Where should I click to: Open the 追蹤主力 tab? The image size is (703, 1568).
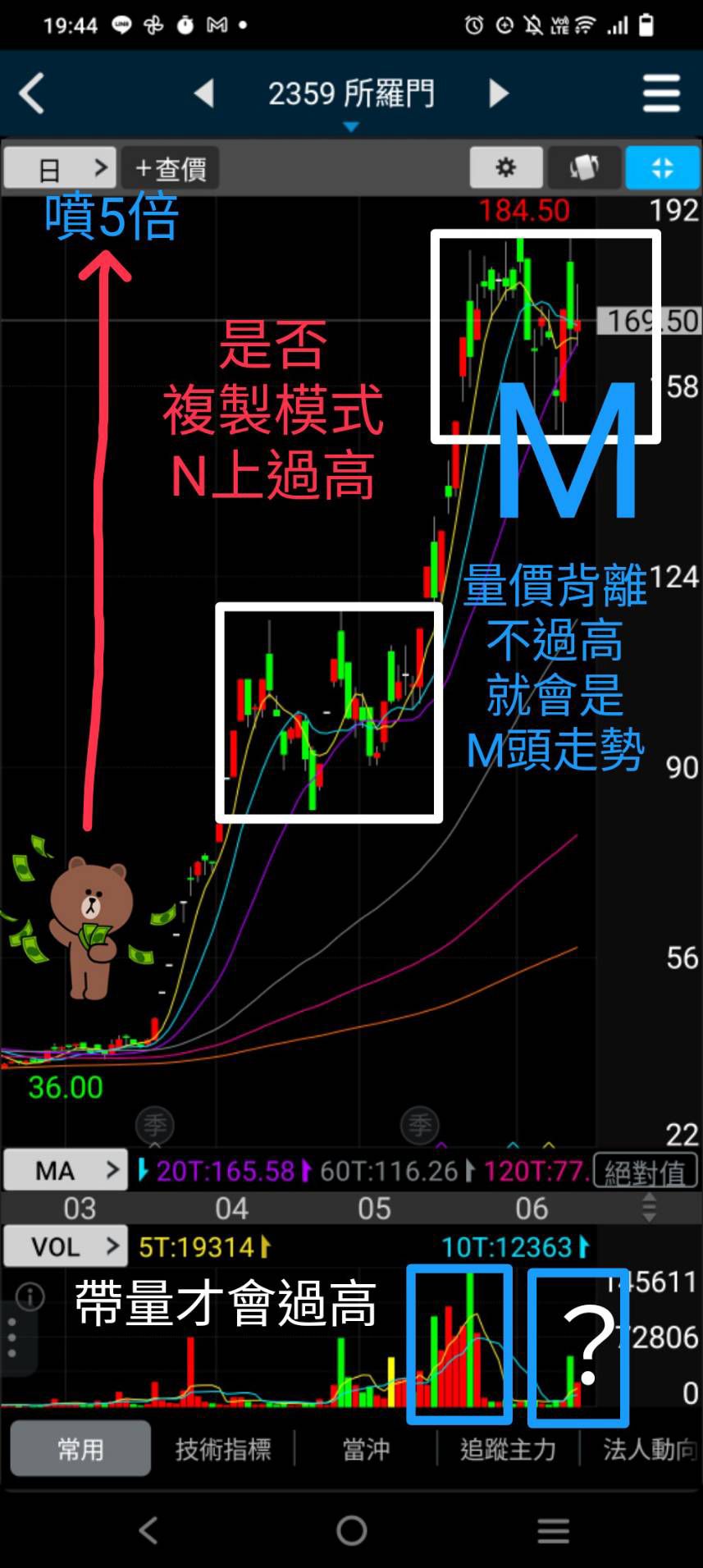[508, 1450]
